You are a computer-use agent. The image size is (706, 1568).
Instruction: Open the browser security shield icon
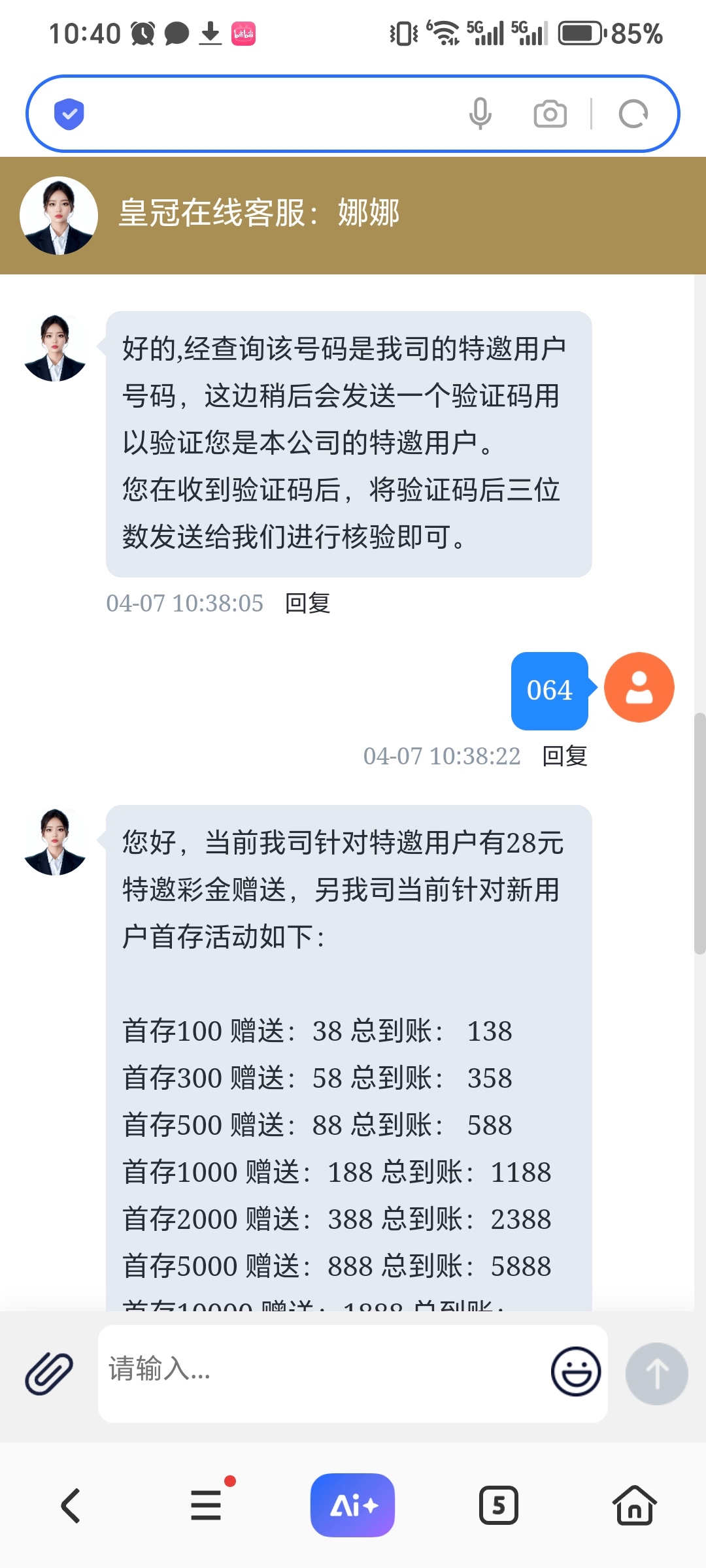(69, 114)
